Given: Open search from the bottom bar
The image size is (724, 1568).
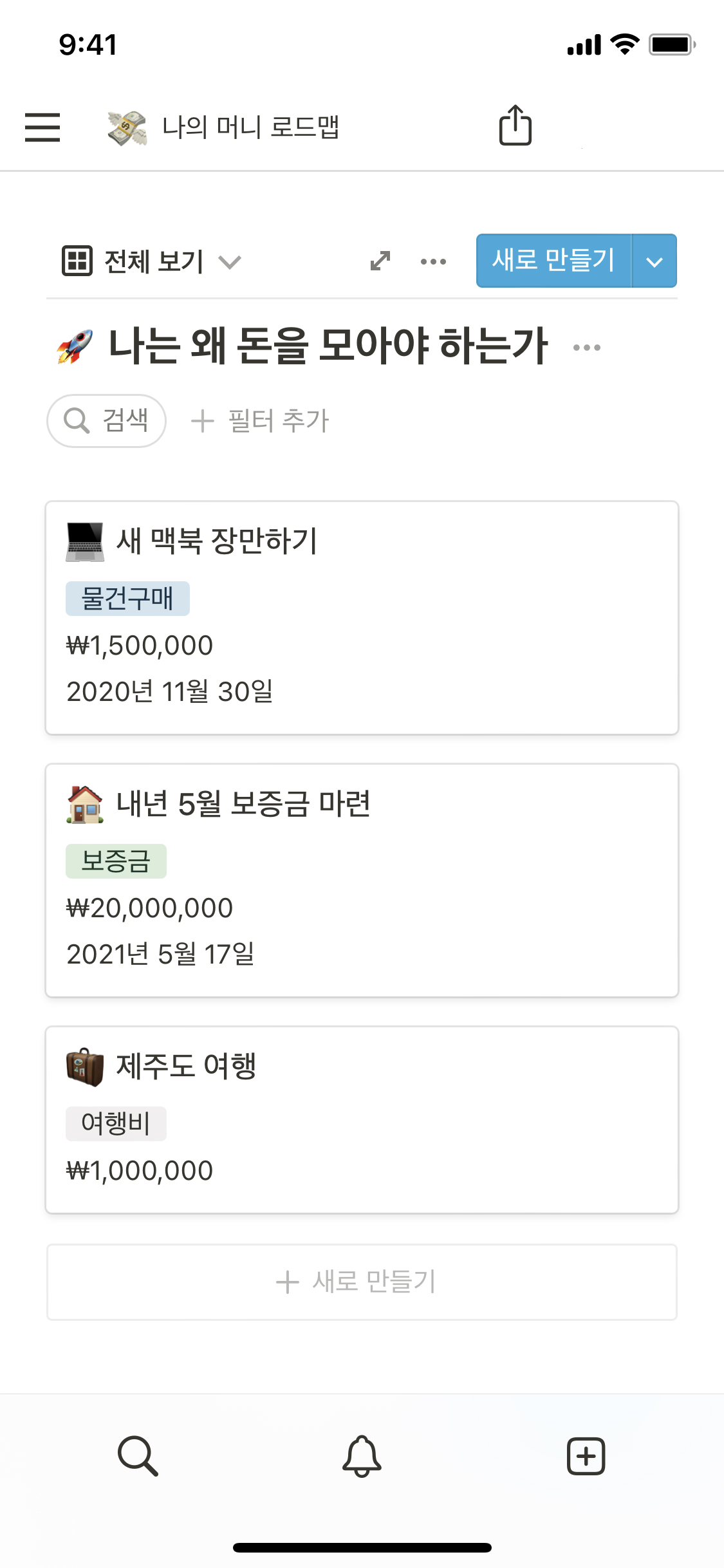Looking at the screenshot, I should pyautogui.click(x=137, y=1455).
